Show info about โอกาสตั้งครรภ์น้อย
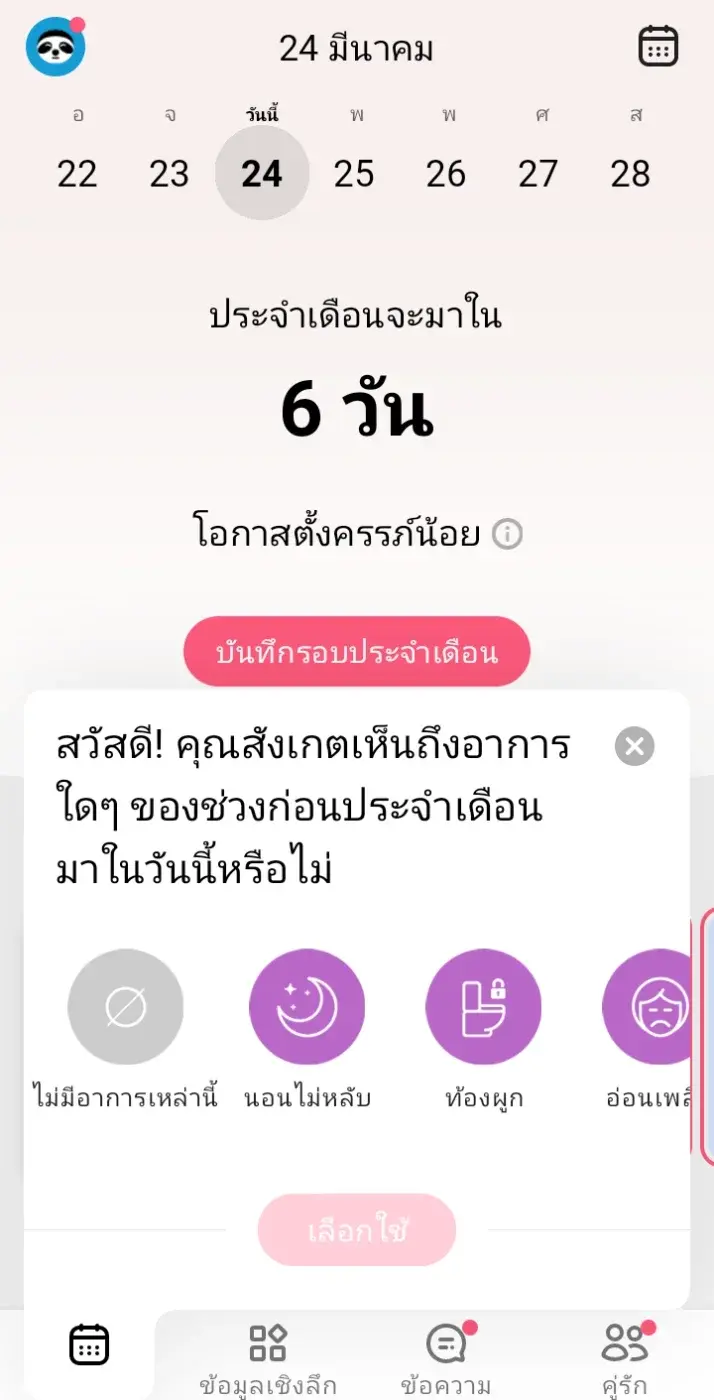The height and width of the screenshot is (1400, 714). click(x=508, y=535)
